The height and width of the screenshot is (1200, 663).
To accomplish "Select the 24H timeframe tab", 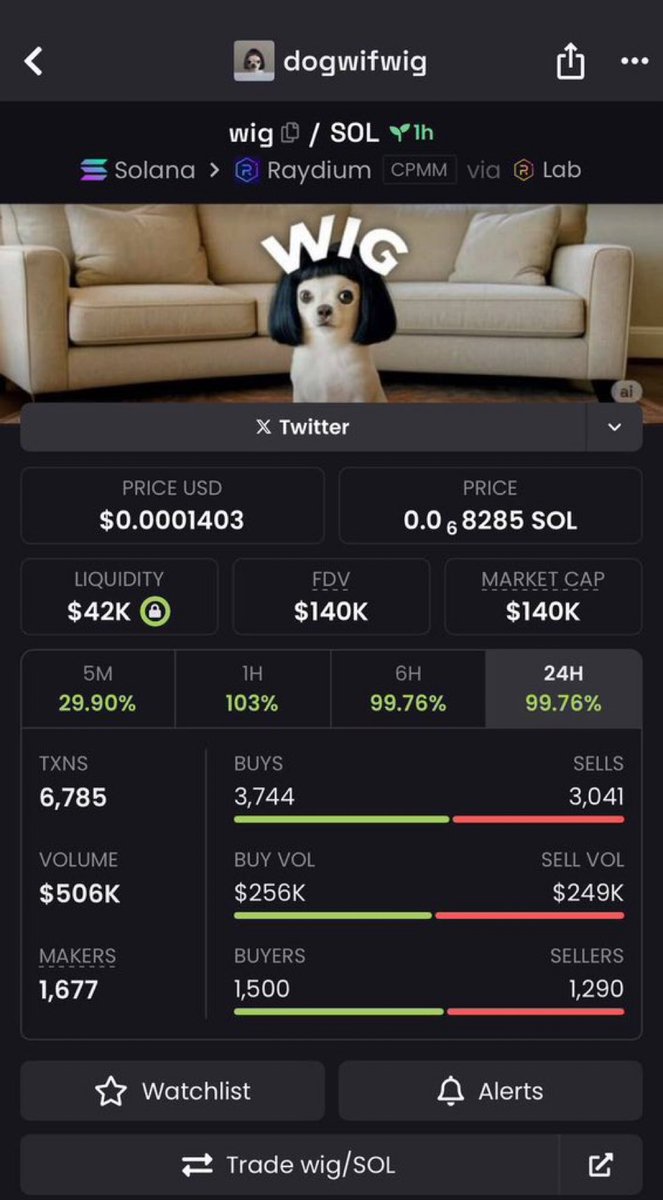I will [563, 688].
